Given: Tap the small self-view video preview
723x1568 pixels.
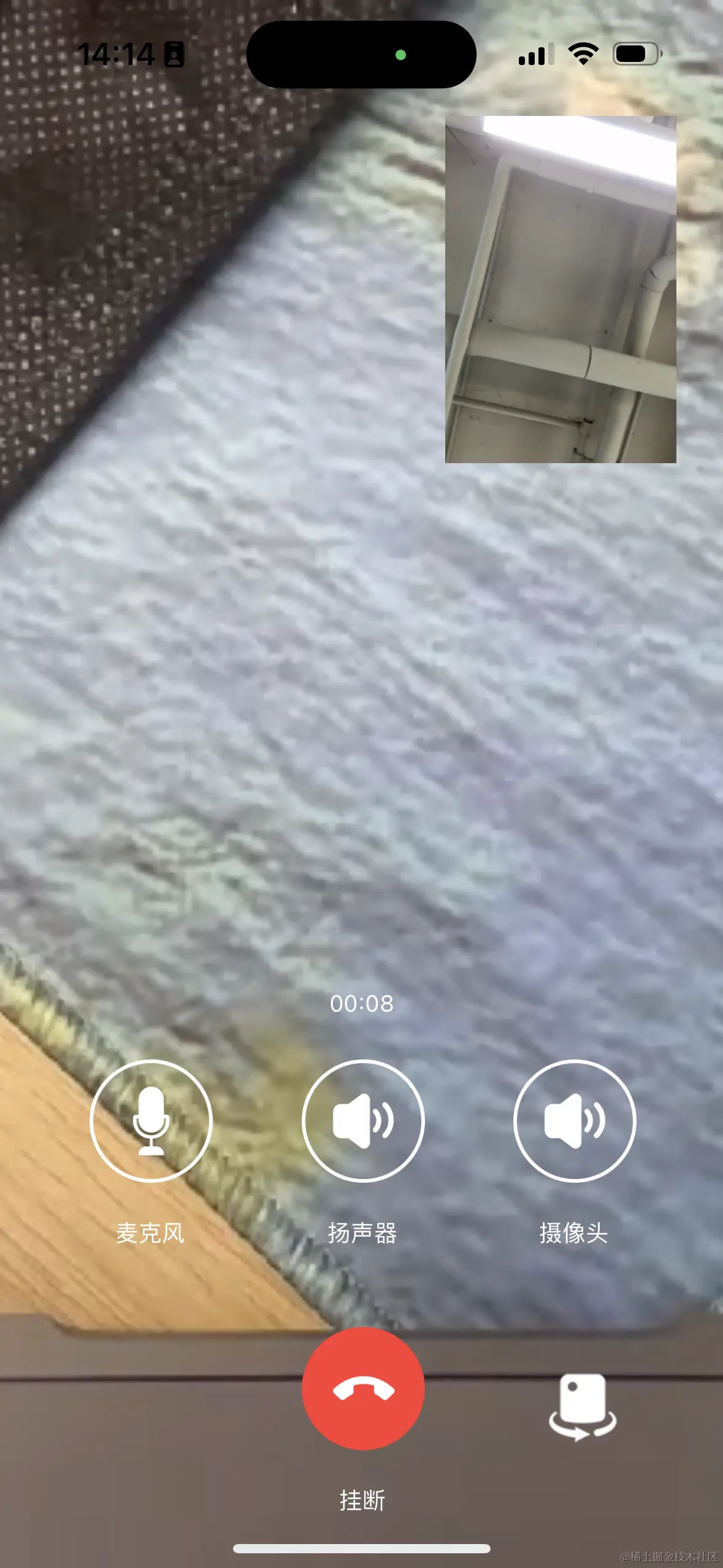Looking at the screenshot, I should 560,289.
